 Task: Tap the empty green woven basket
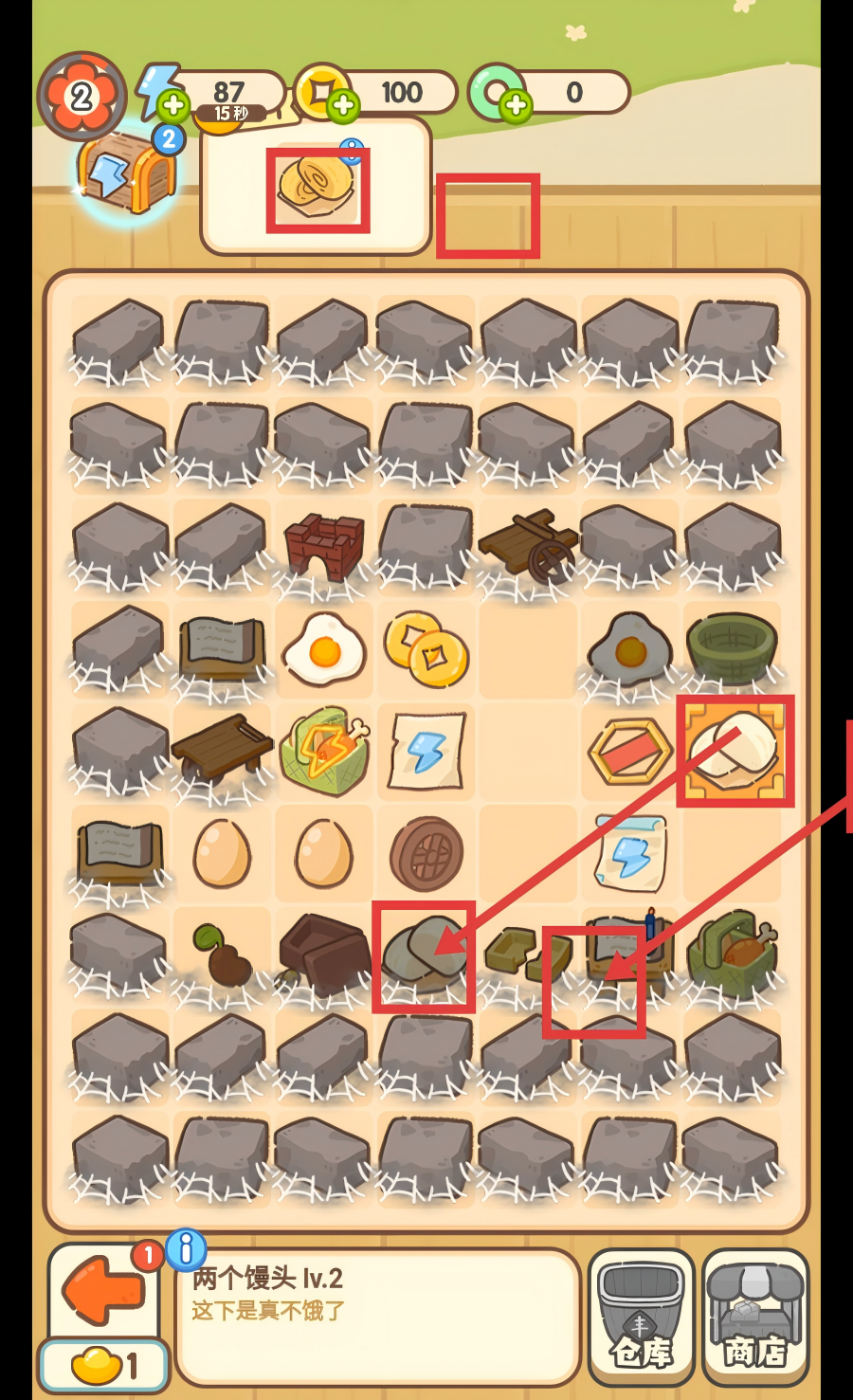pos(732,648)
